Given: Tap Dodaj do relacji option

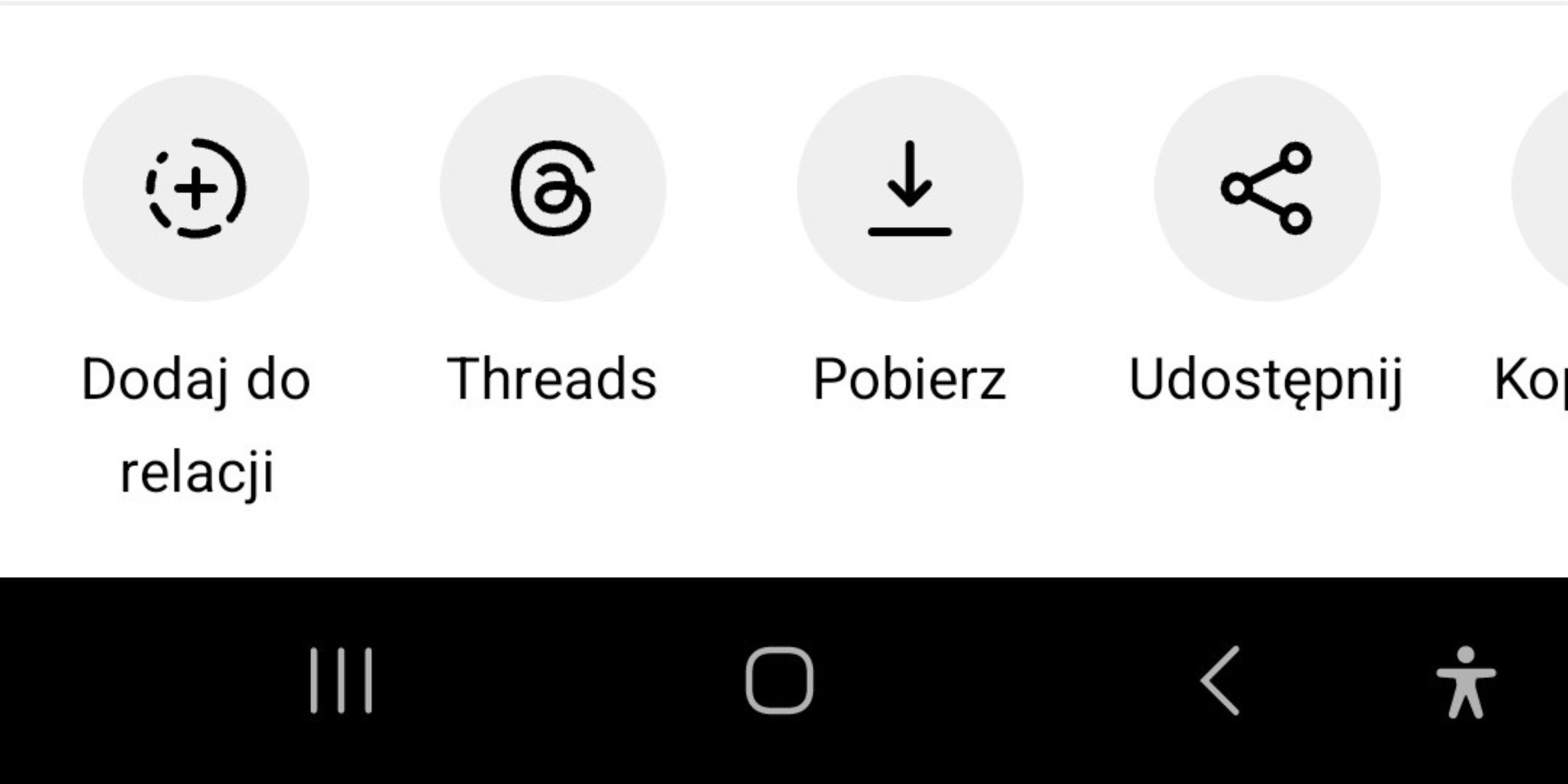Looking at the screenshot, I should 196,188.
